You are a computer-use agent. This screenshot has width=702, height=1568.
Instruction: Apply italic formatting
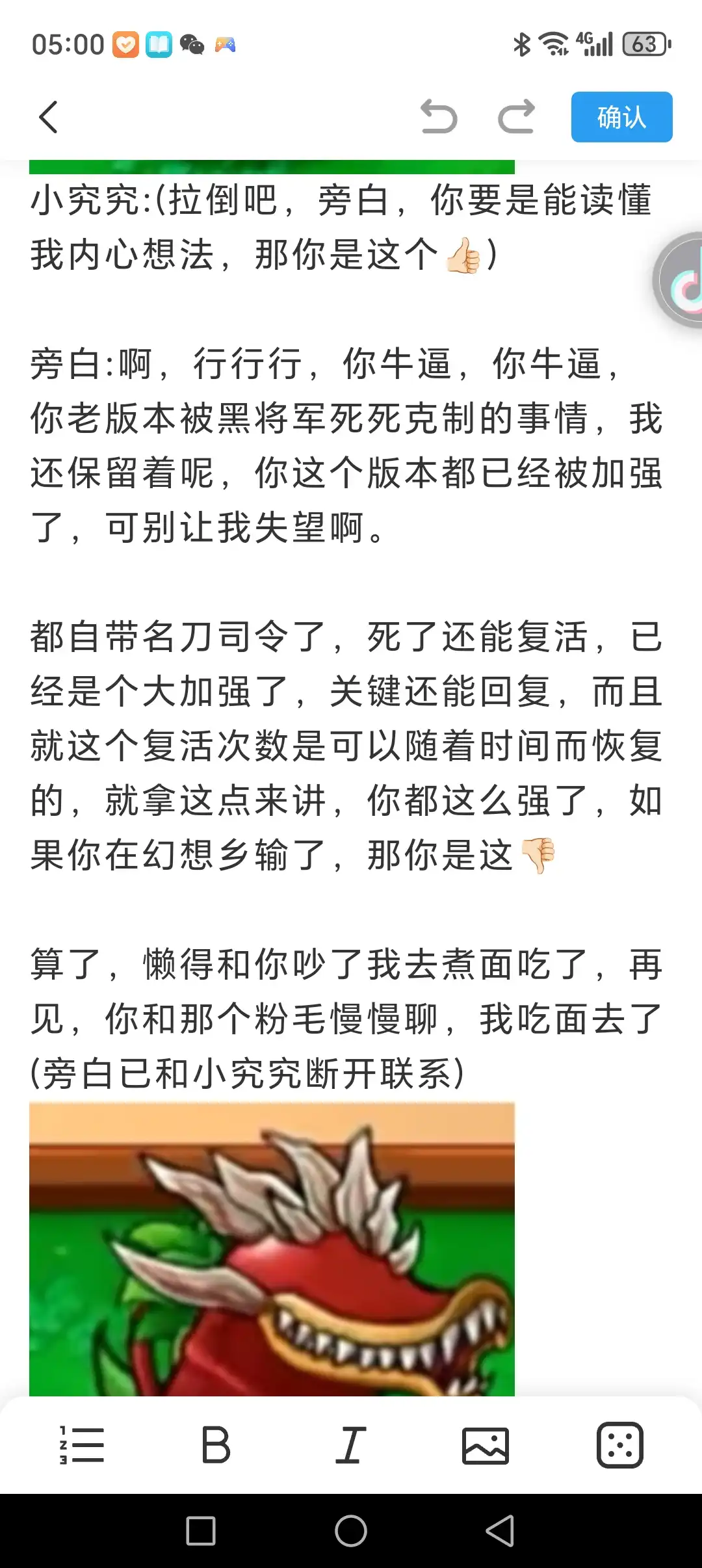click(x=351, y=1444)
